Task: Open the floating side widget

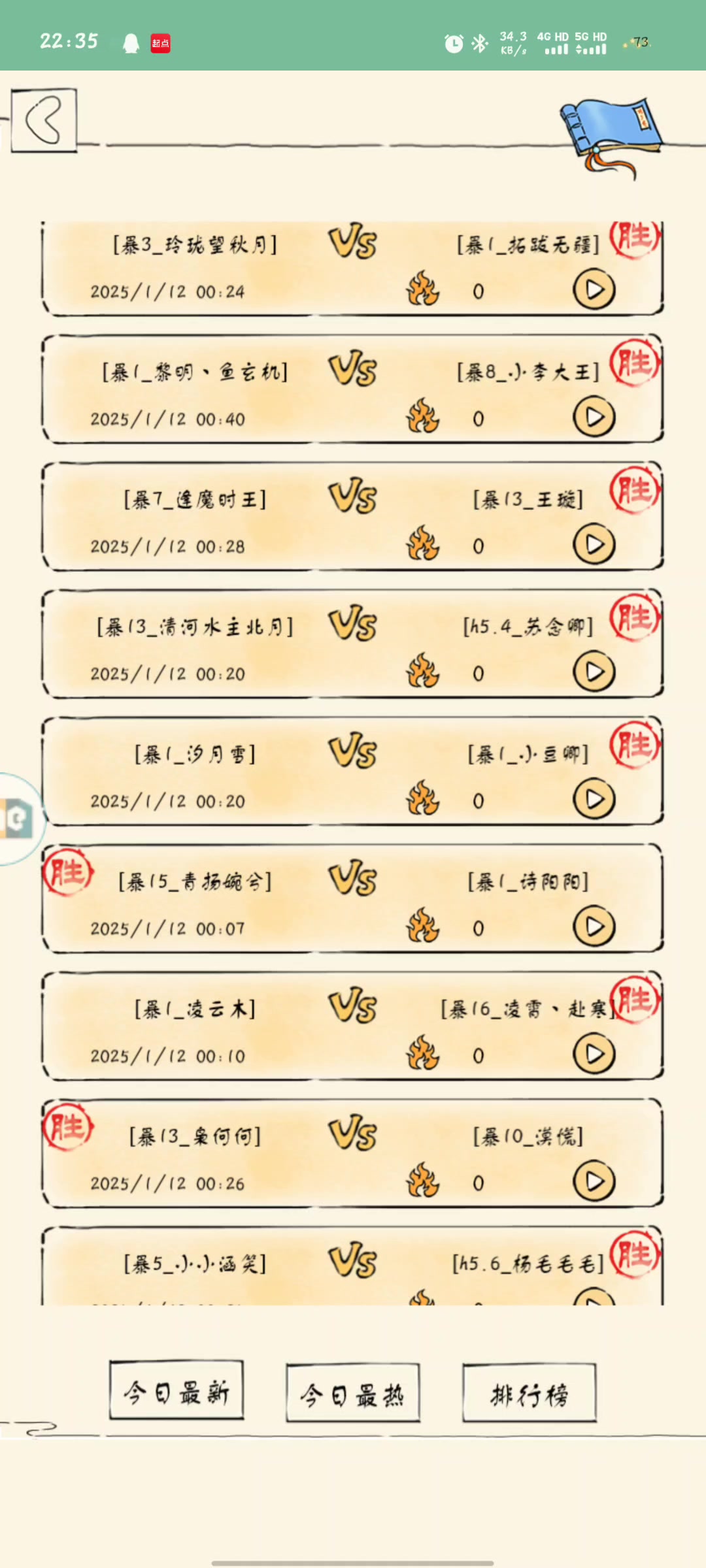Action: pos(18,818)
